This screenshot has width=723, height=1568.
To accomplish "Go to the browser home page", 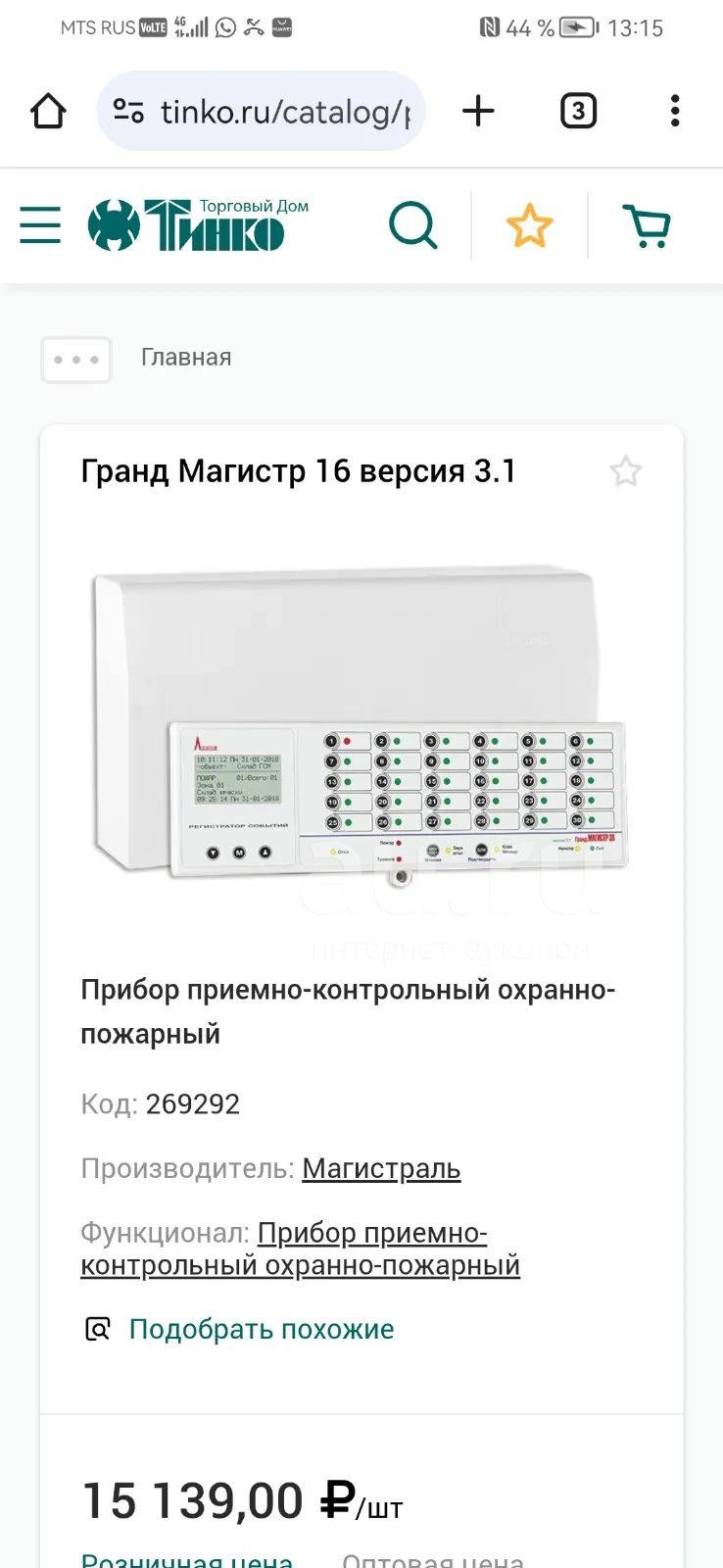I will [48, 111].
